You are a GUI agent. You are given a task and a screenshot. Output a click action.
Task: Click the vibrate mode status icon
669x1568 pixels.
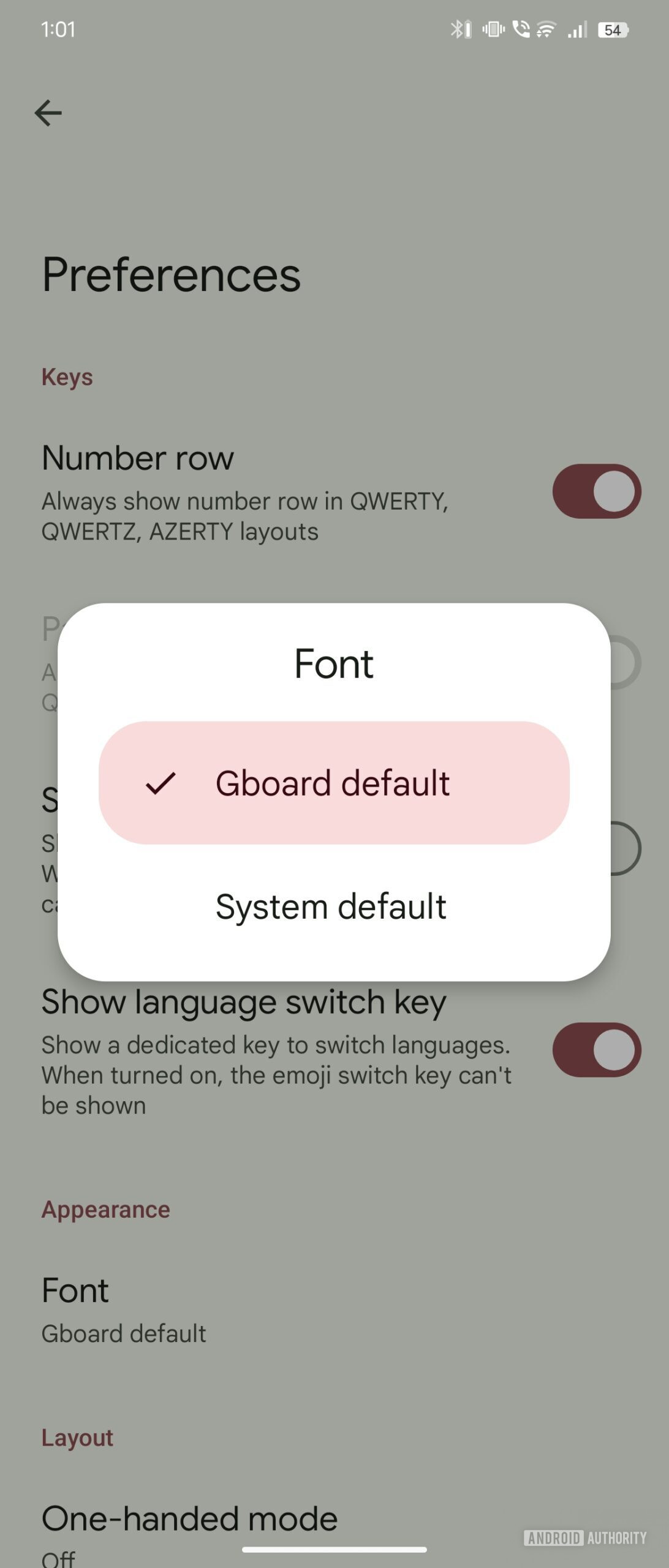pyautogui.click(x=493, y=29)
